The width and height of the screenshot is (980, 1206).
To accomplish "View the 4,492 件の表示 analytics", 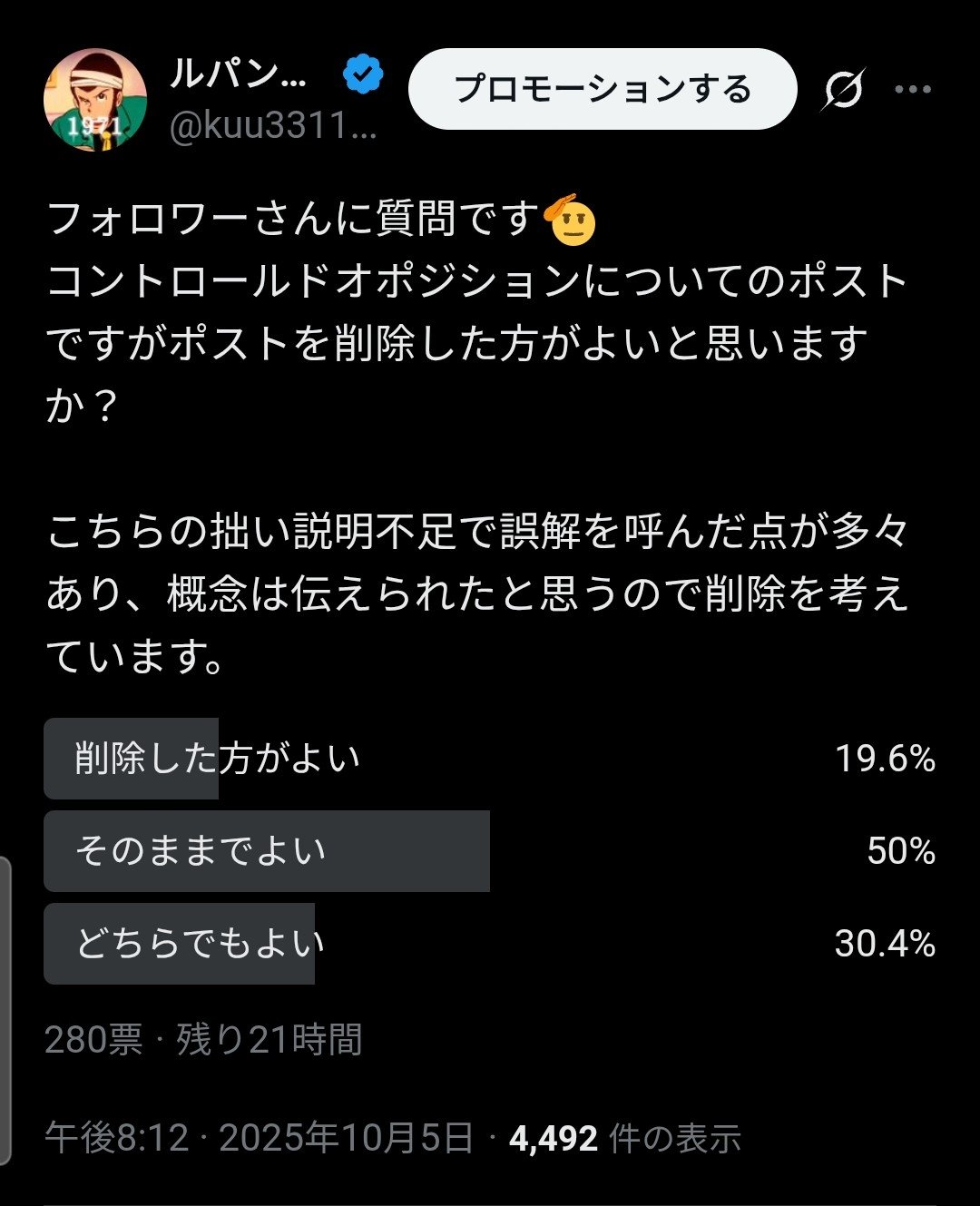I will 625,1138.
